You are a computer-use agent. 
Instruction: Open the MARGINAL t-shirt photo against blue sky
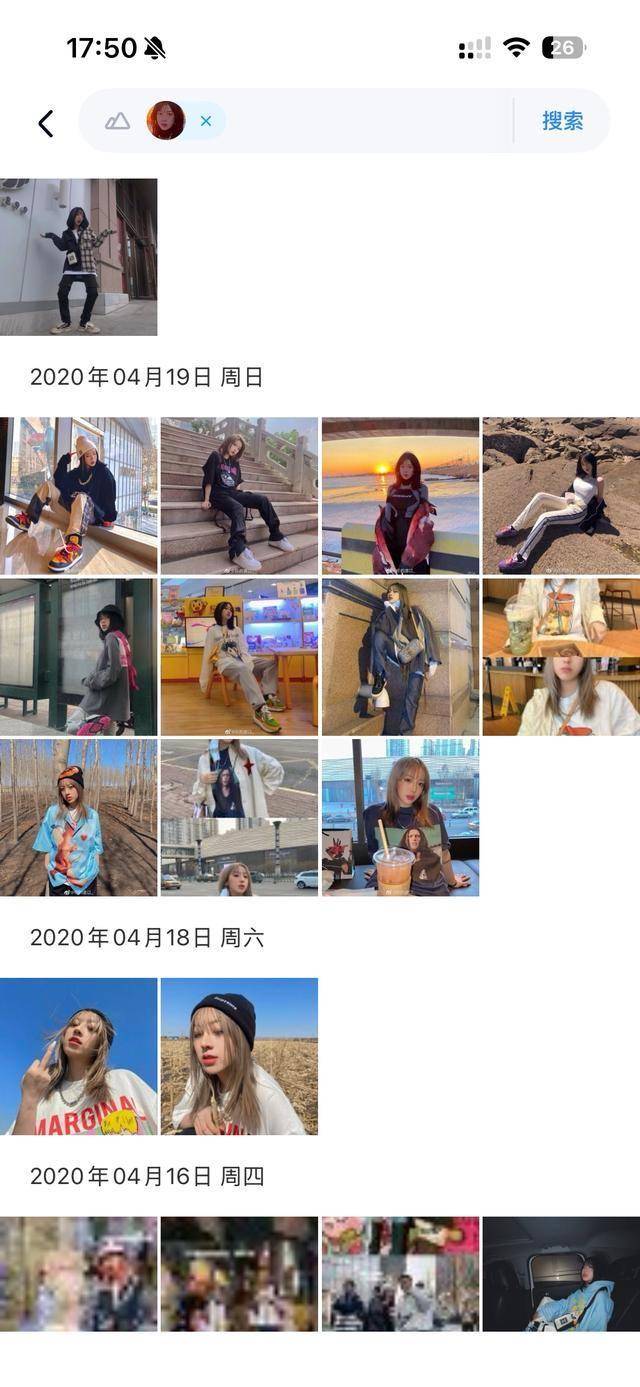pyautogui.click(x=78, y=1056)
